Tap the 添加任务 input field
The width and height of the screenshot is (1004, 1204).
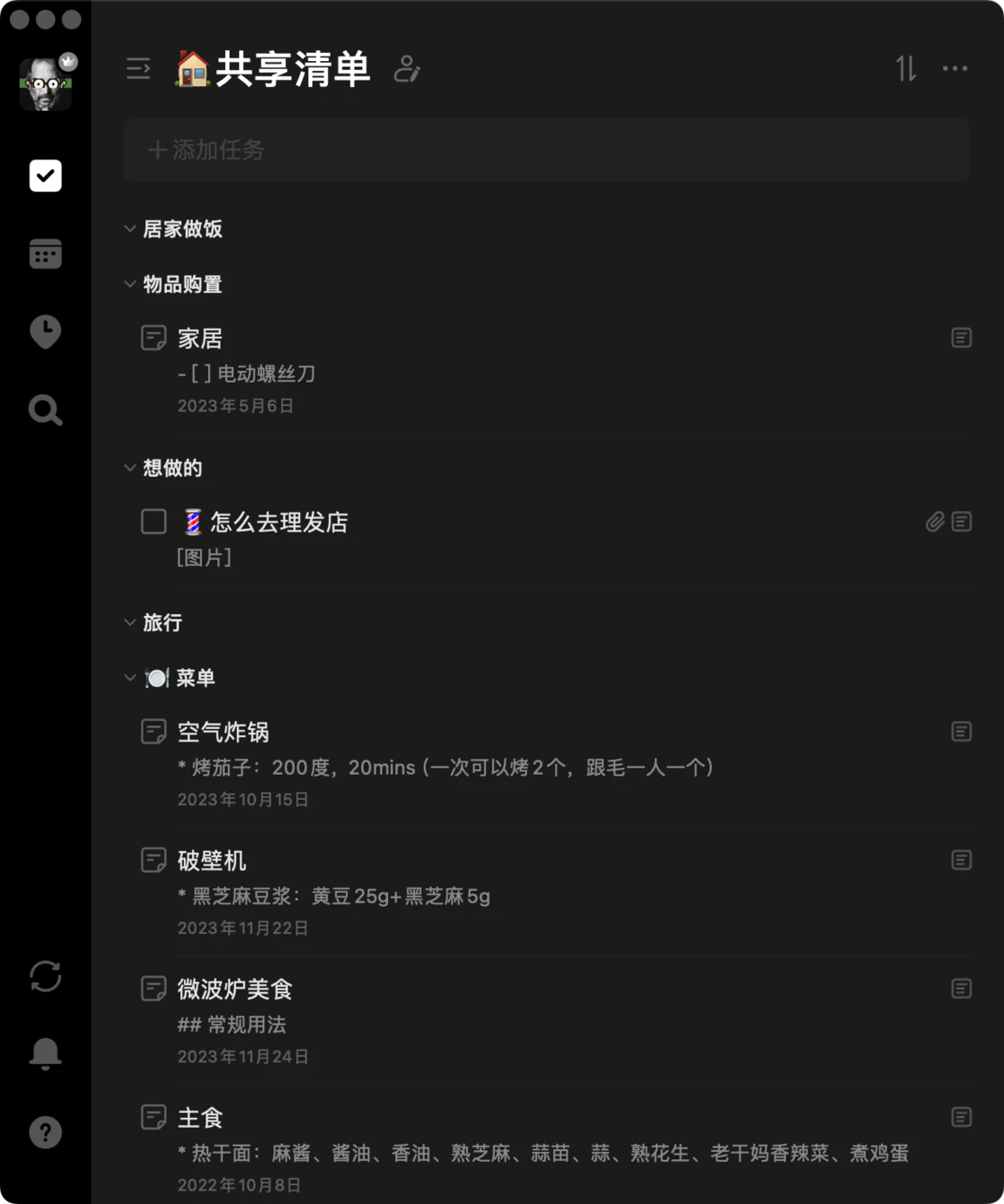pyautogui.click(x=546, y=150)
